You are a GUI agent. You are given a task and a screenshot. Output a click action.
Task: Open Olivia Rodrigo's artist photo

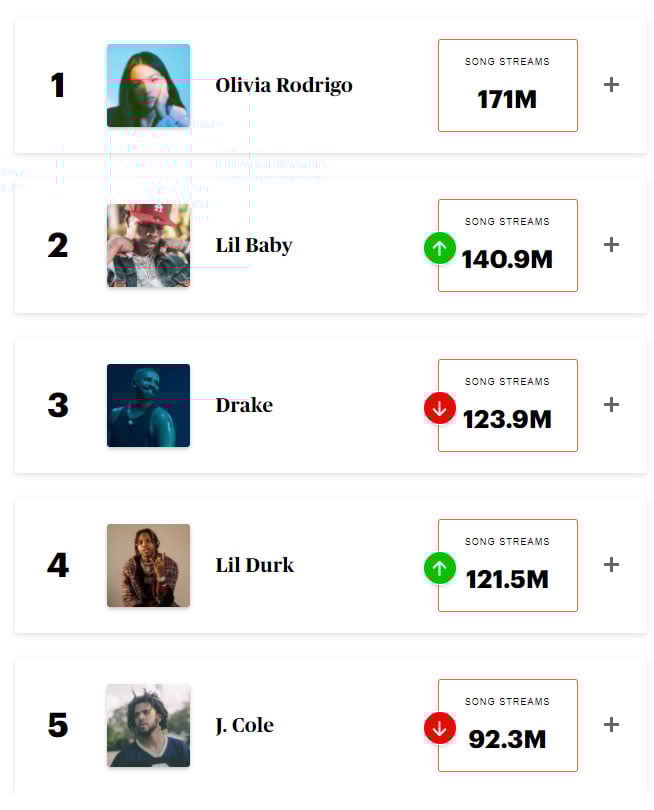tap(148, 85)
